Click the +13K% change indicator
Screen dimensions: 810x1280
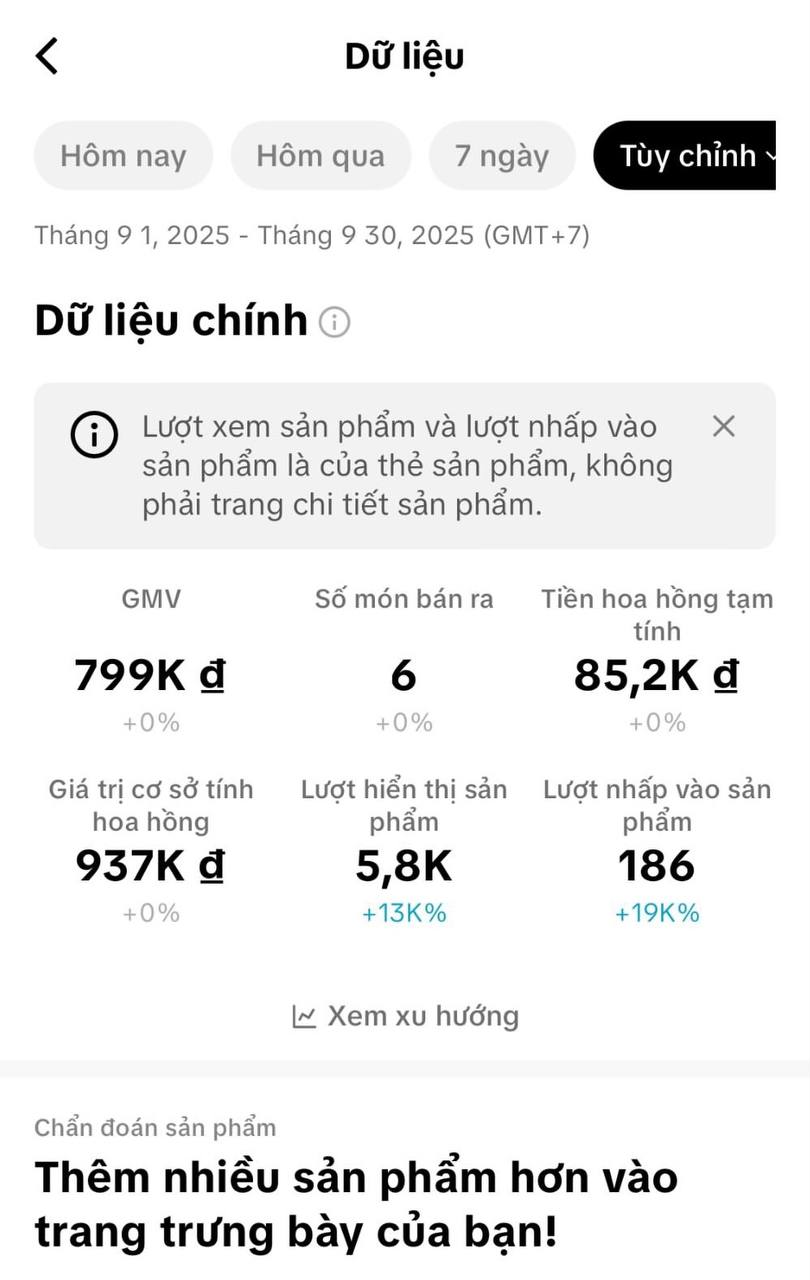pos(402,912)
